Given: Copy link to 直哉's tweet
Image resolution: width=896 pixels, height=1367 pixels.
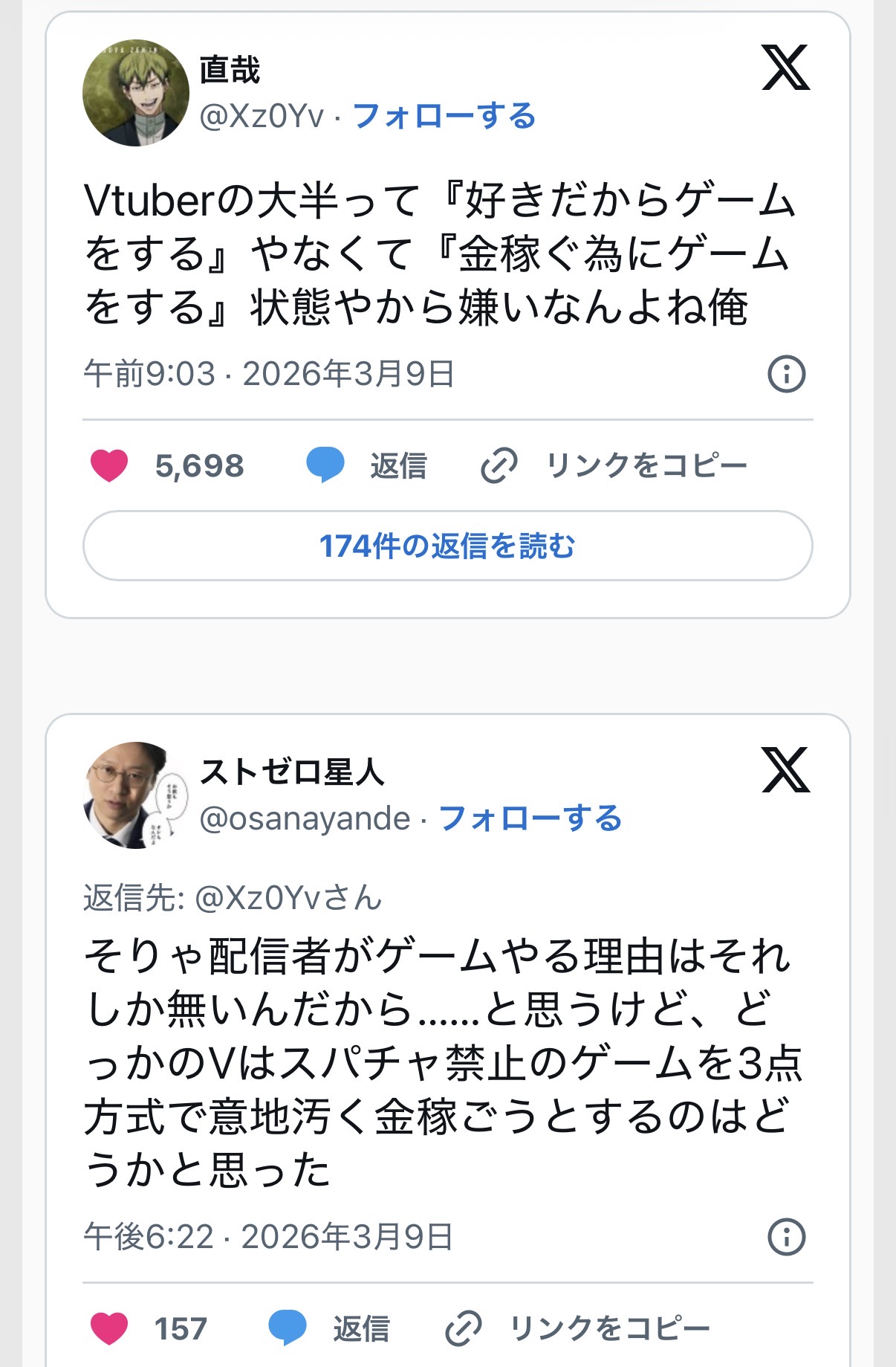Looking at the screenshot, I should (614, 466).
